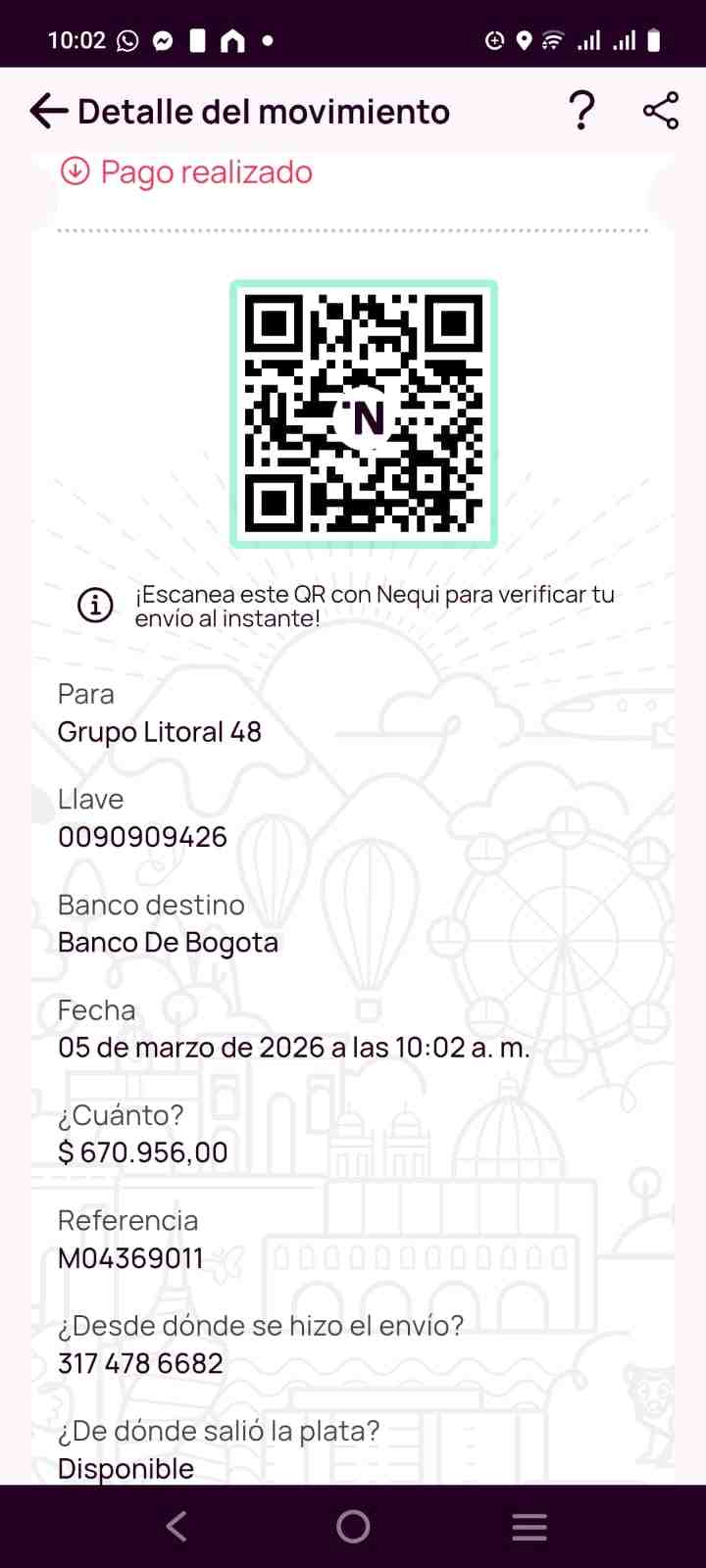Open the recent apps button
The height and width of the screenshot is (1568, 706).
coord(529,1527)
